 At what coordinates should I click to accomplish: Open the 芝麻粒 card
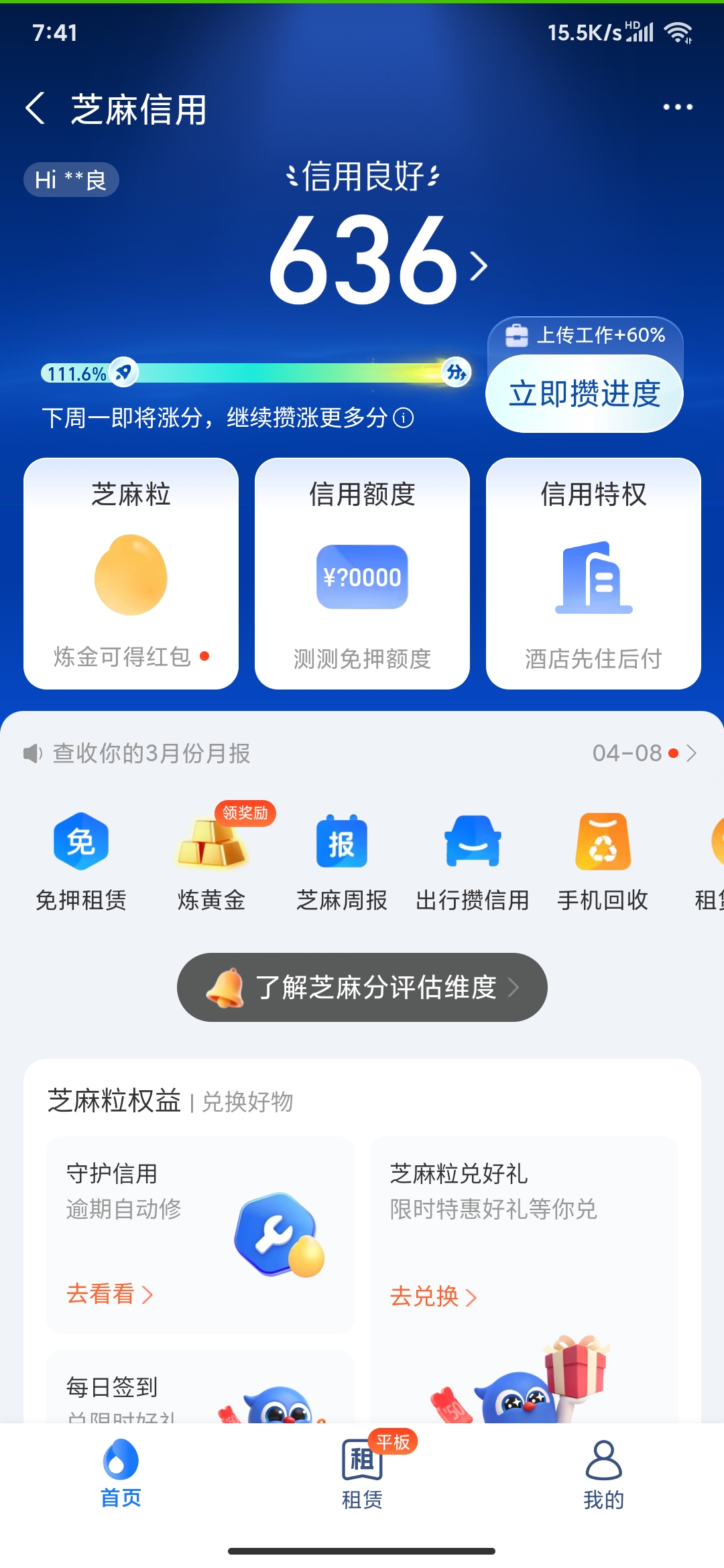click(x=131, y=573)
